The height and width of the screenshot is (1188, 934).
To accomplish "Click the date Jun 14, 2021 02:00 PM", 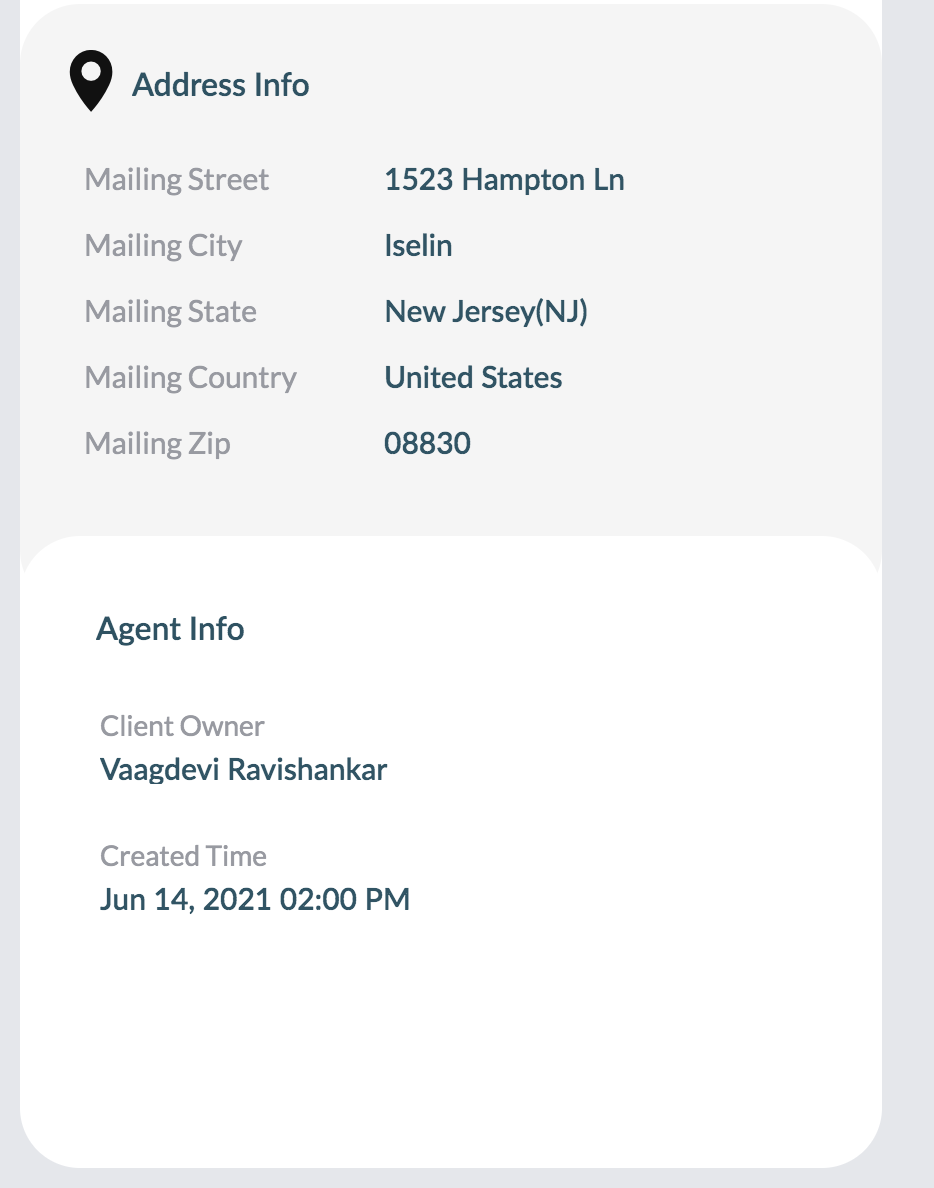I will (254, 899).
